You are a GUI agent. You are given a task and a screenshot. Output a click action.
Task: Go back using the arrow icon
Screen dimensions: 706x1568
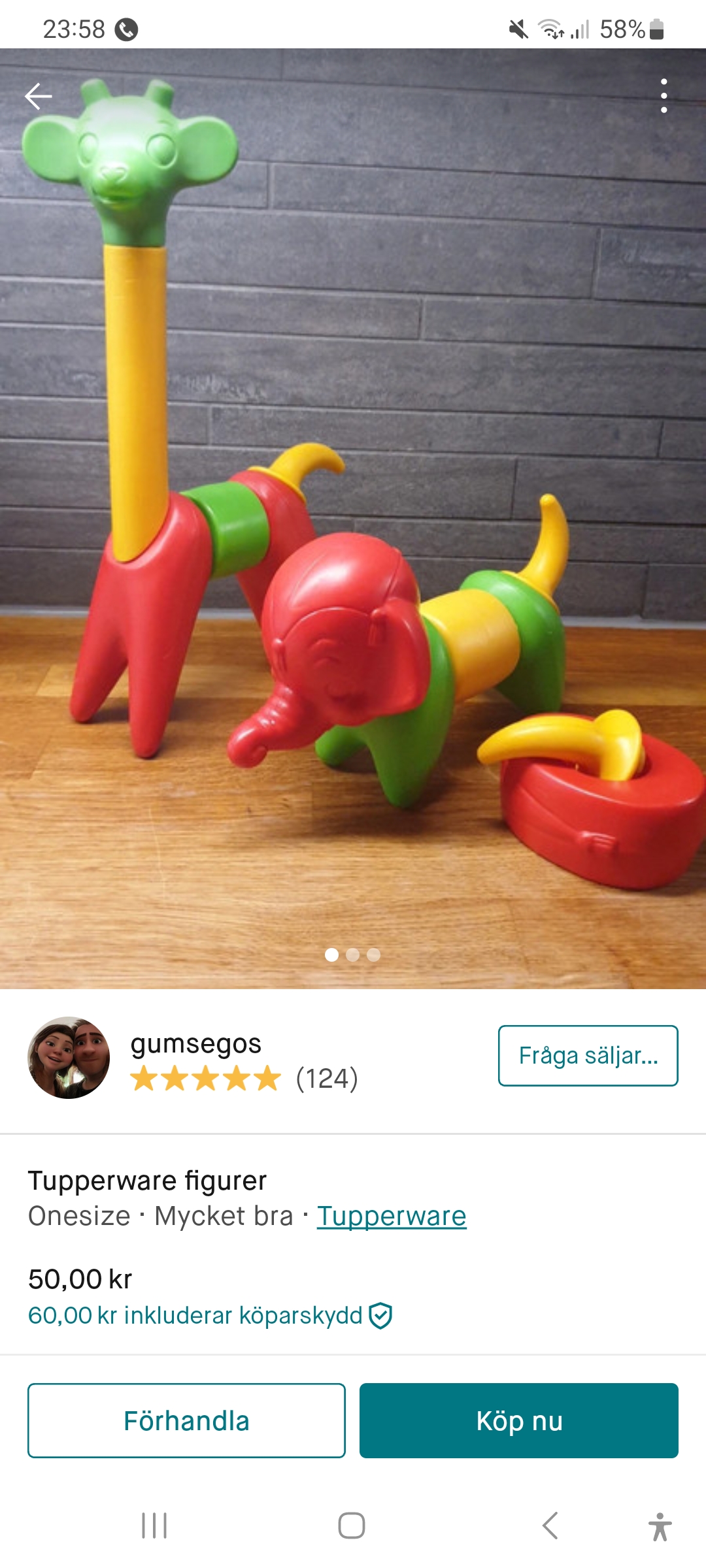39,96
